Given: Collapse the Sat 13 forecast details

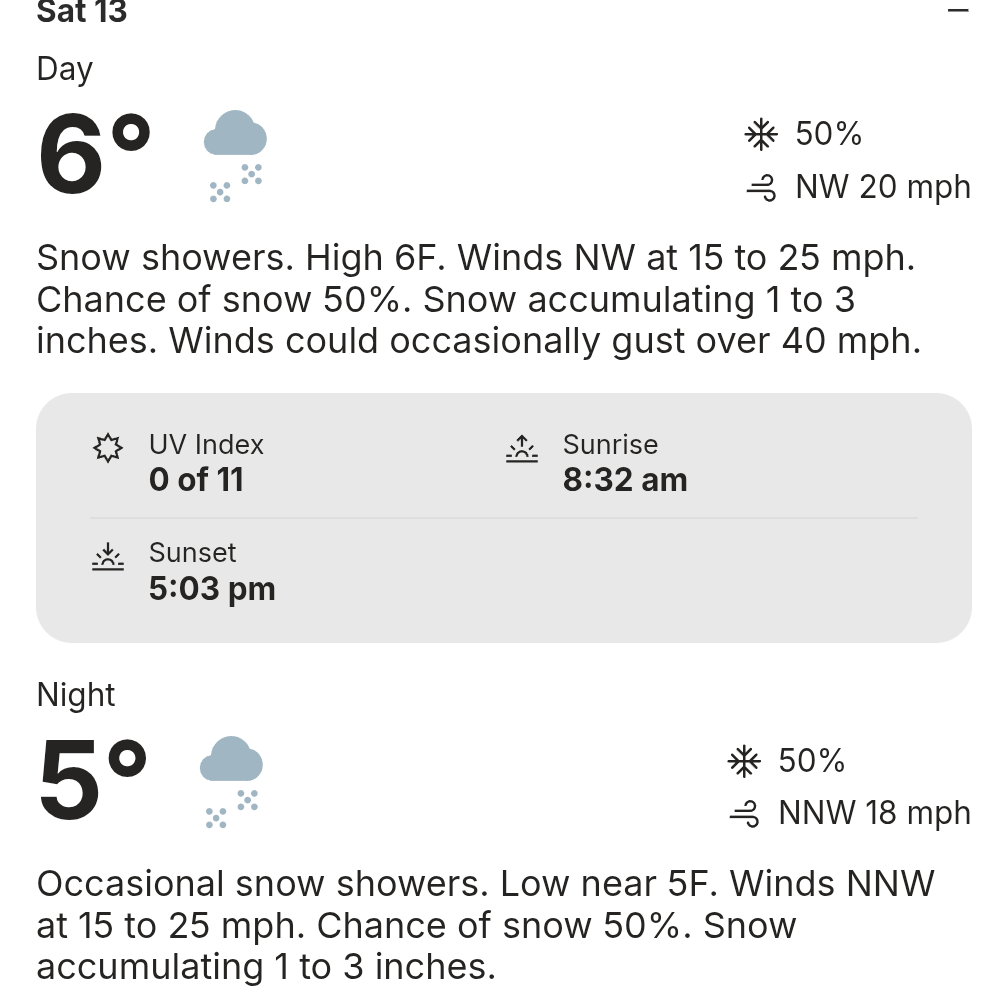Looking at the screenshot, I should tap(957, 12).
